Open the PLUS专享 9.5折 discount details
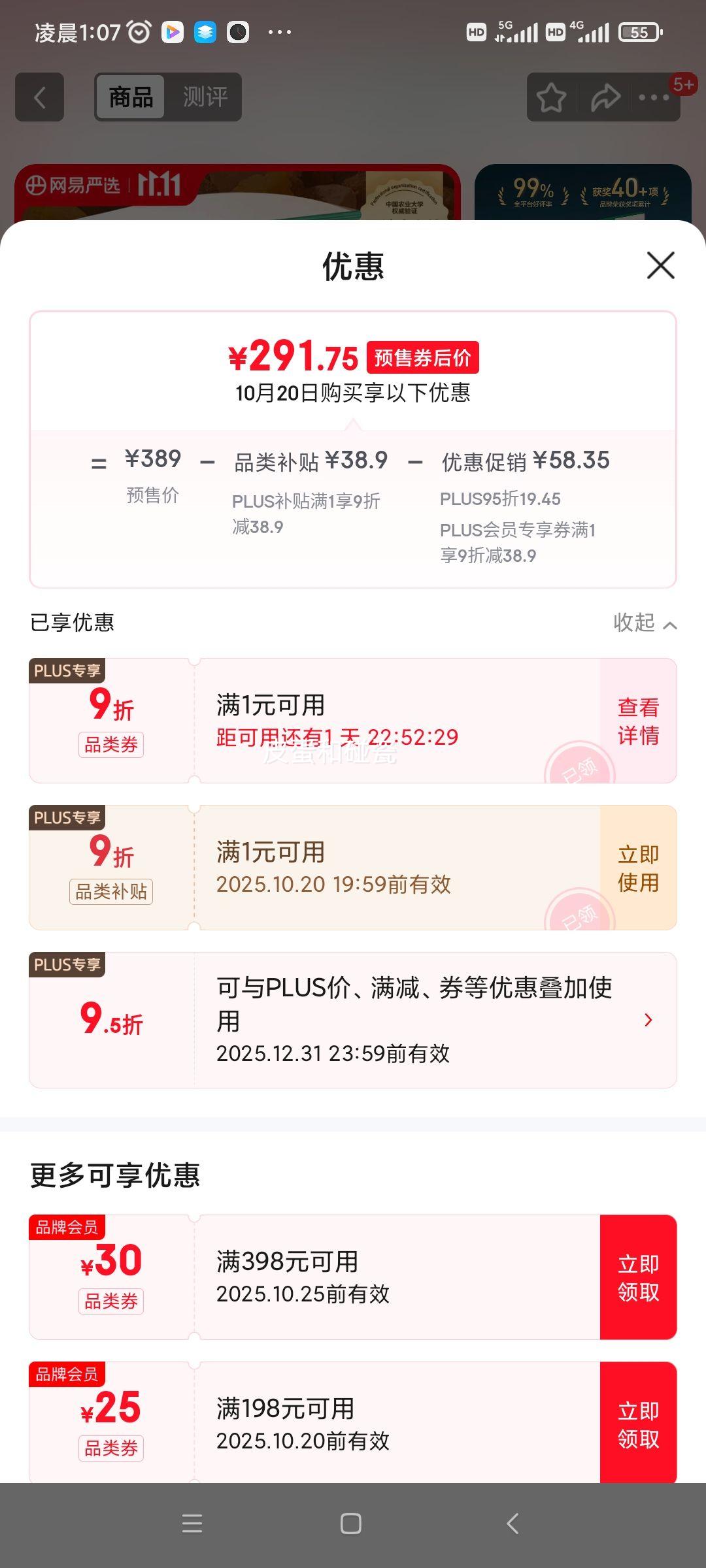Image resolution: width=706 pixels, height=1568 pixels. (x=647, y=1020)
